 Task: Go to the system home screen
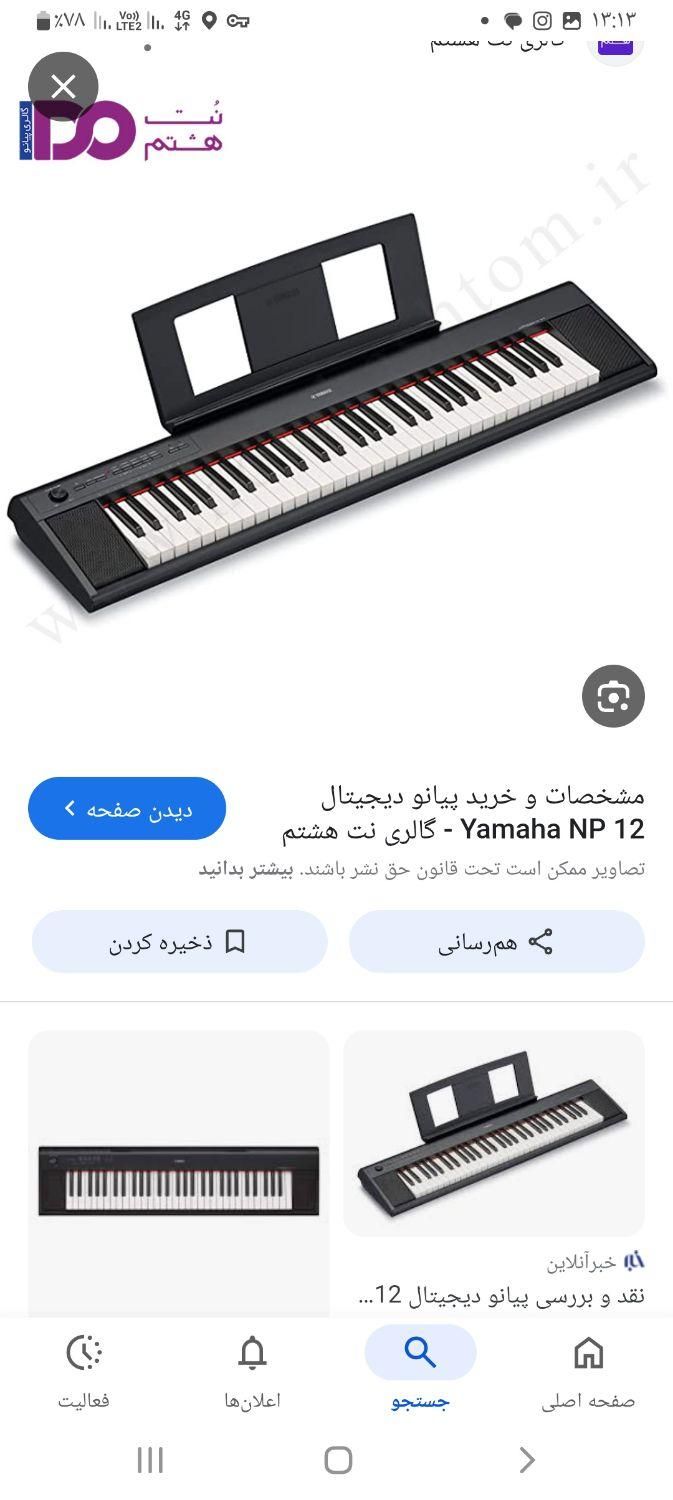pyautogui.click(x=338, y=1461)
